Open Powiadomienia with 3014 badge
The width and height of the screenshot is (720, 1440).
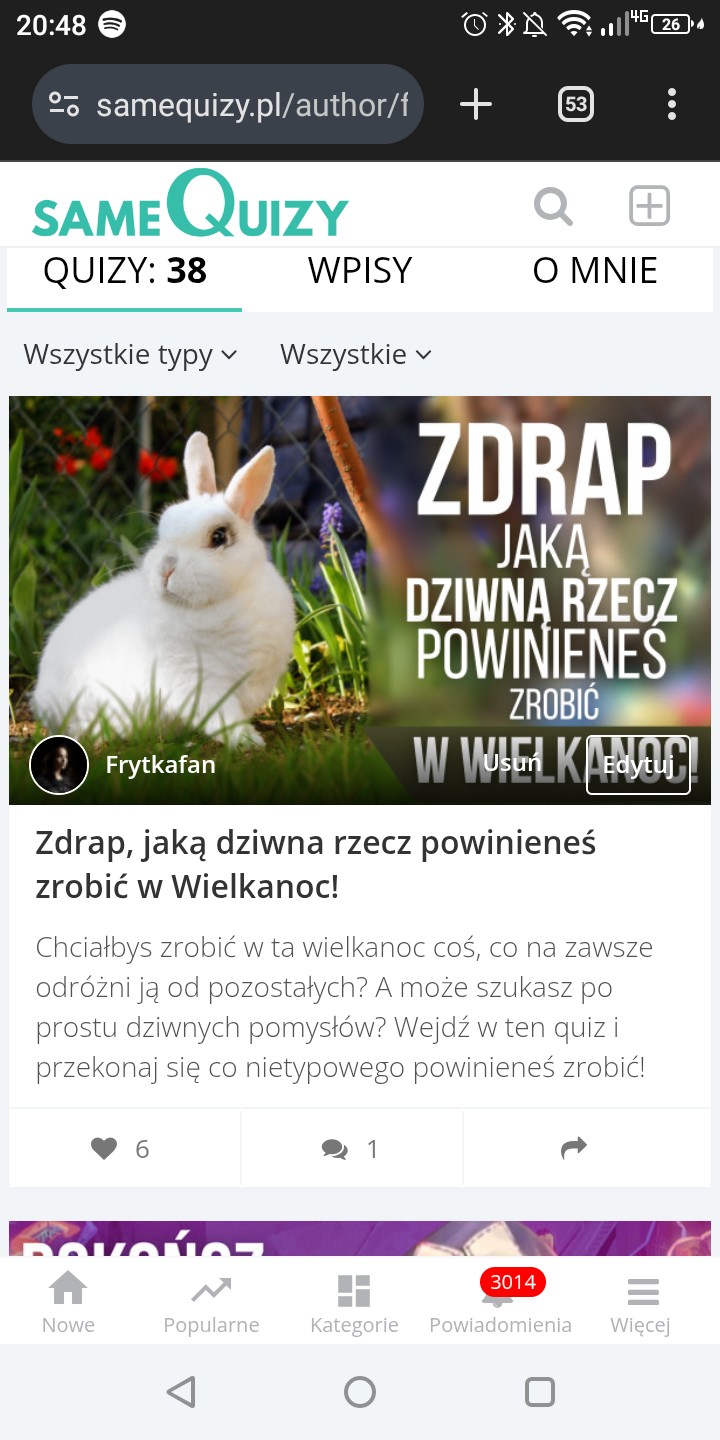coord(500,1303)
